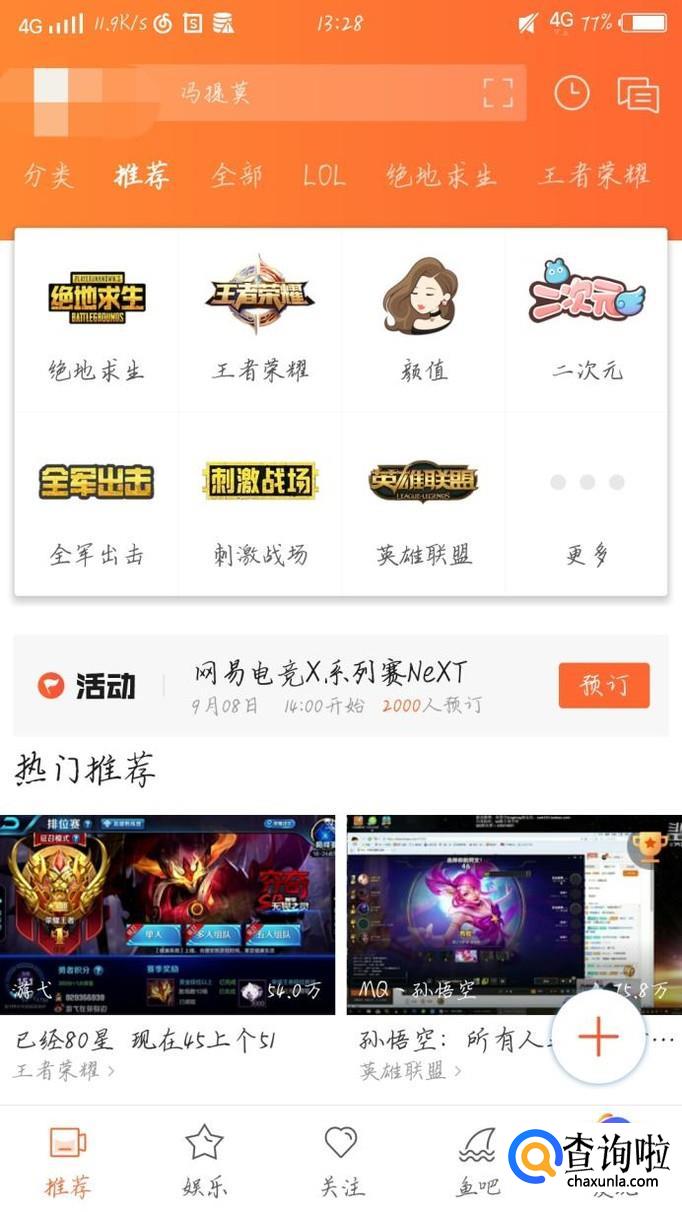Open the 英雄联盟 category tile

[x=423, y=505]
